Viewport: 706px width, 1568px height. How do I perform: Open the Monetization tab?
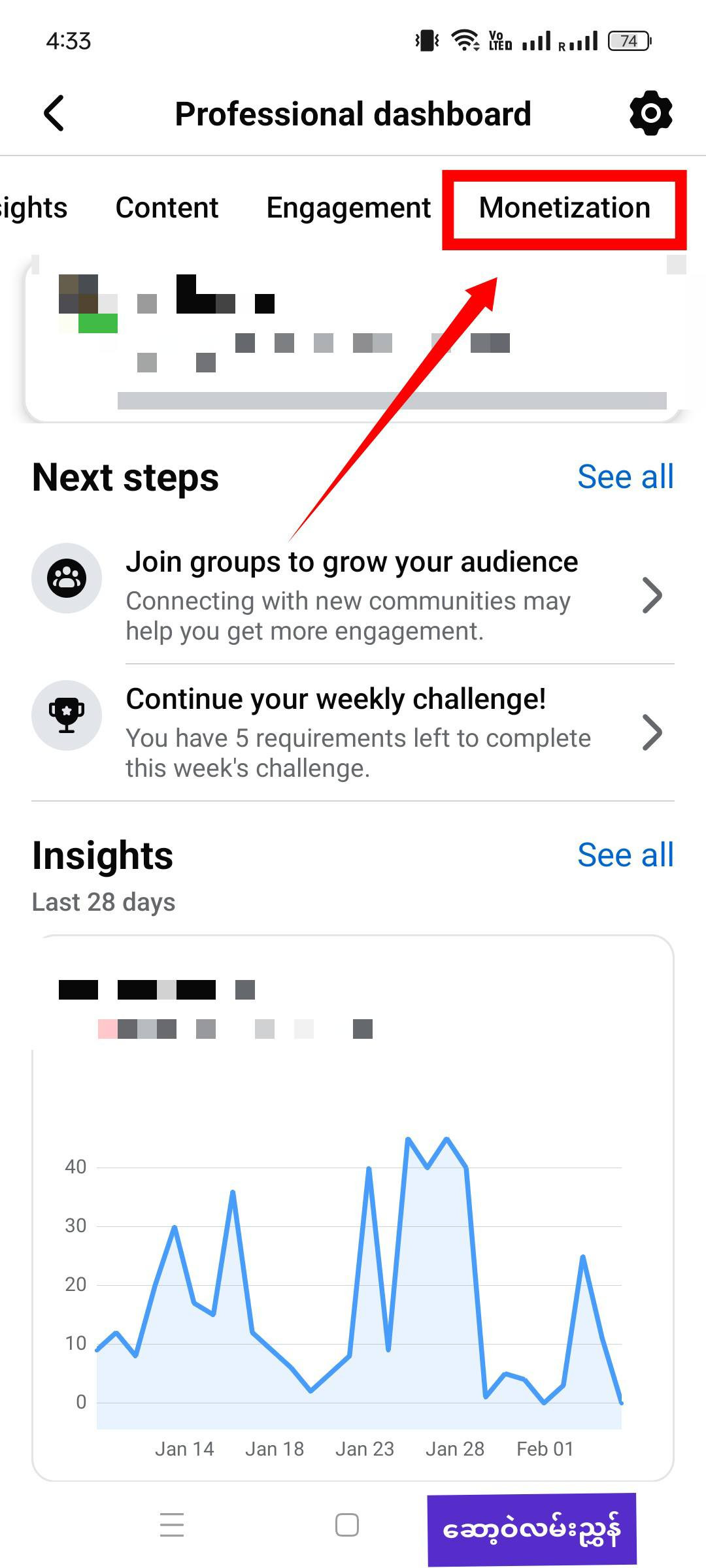coord(564,208)
